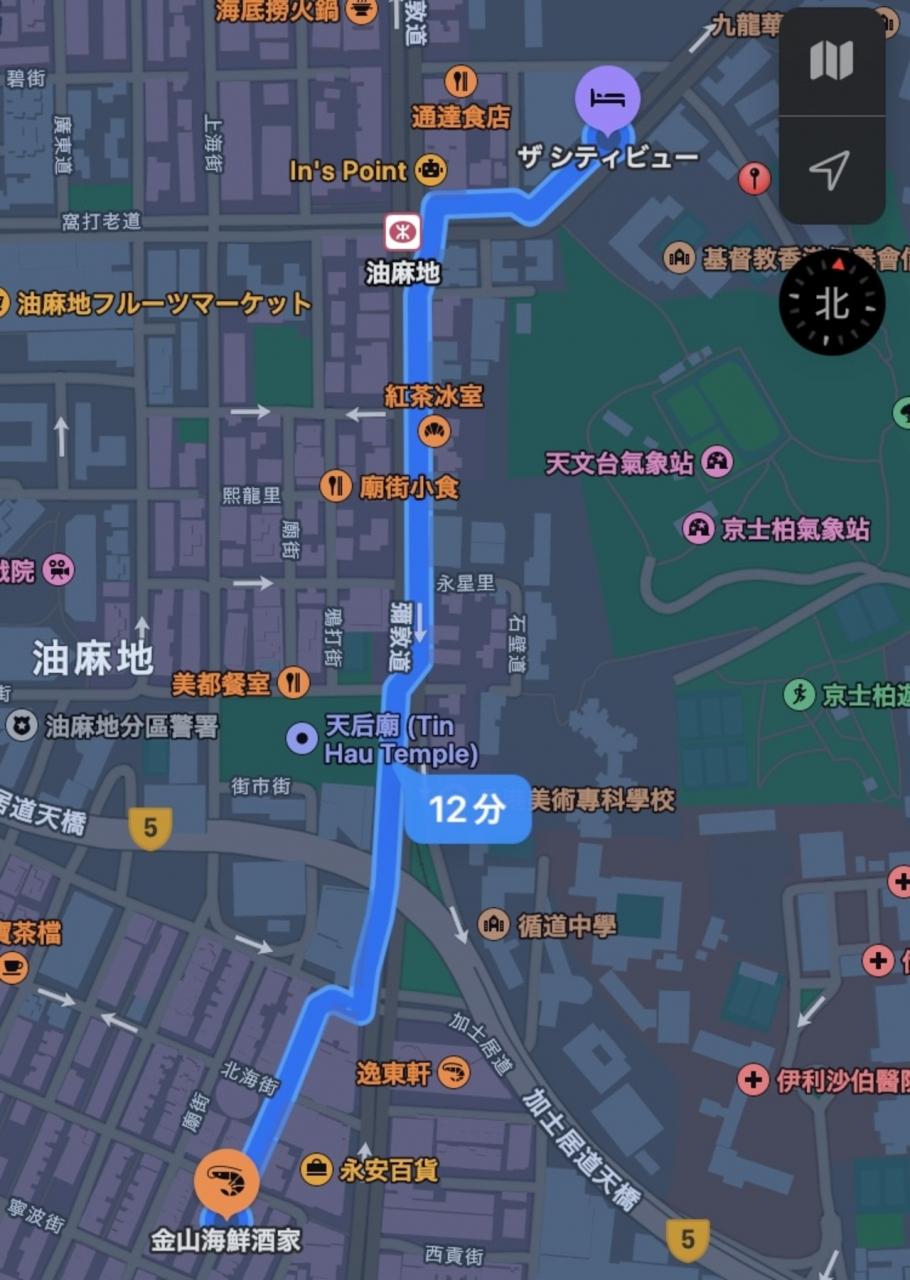The width and height of the screenshot is (910, 1280).
Task: Open the 循道中學 school marker
Action: 493,924
